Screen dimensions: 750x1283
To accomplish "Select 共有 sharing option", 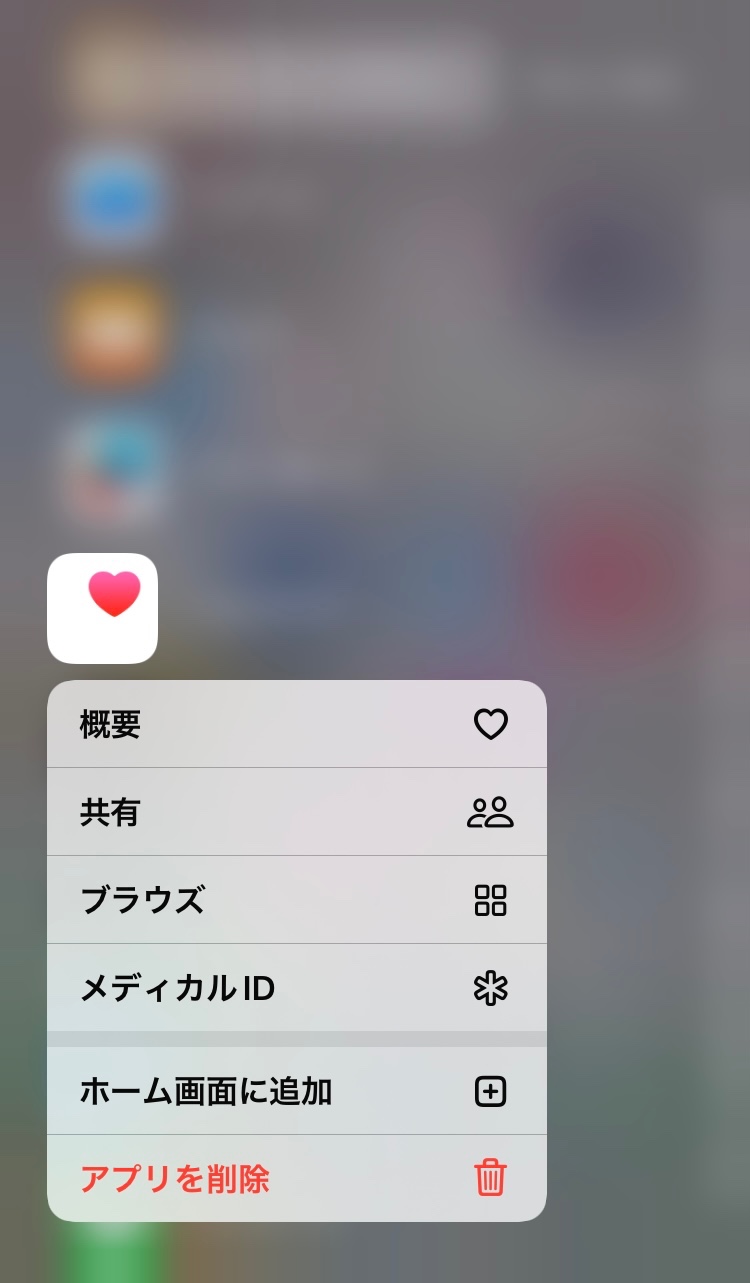I will tap(296, 812).
